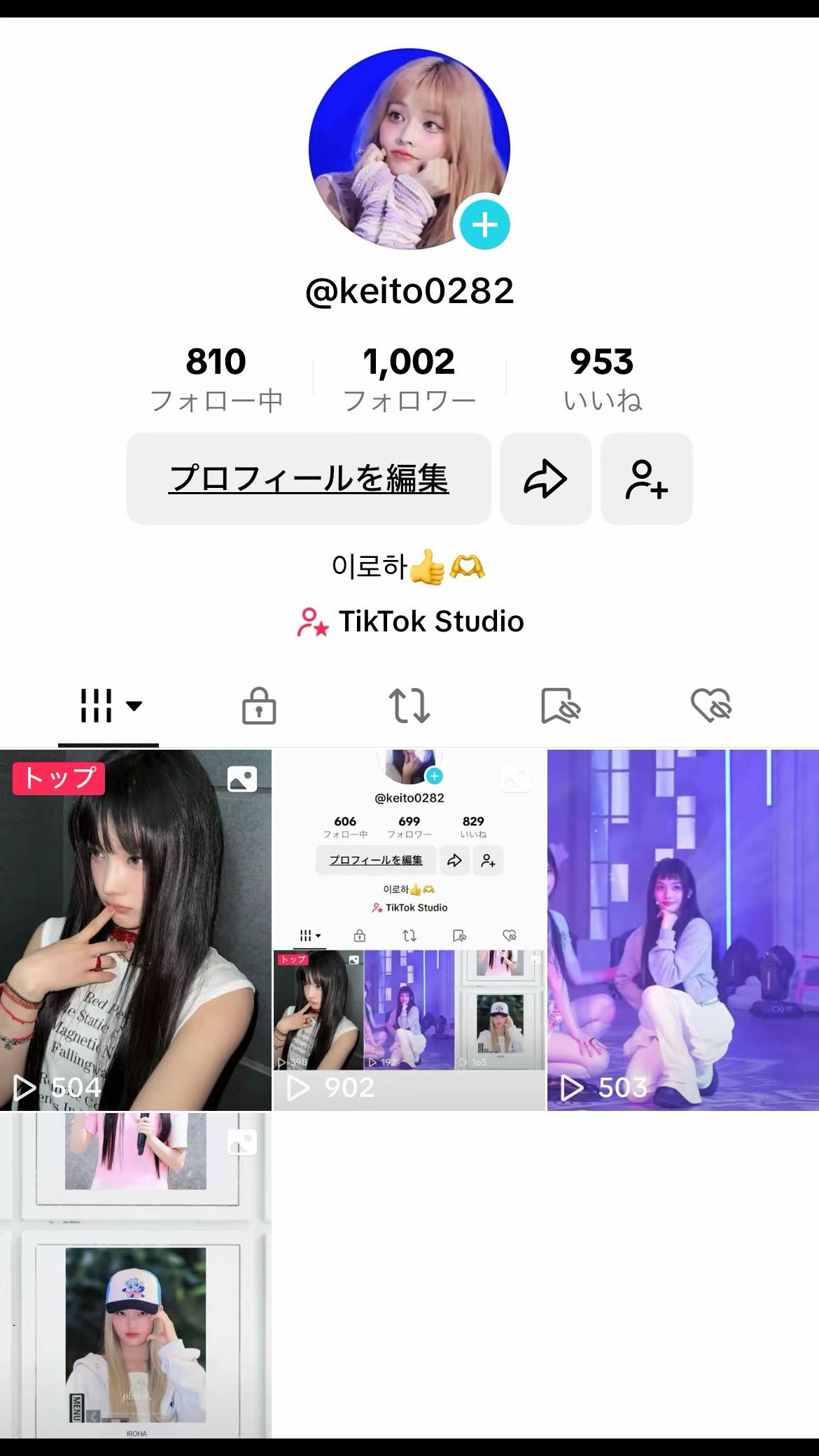819x1456 pixels.
Task: Open the pinned post with 504 views
Action: click(x=135, y=930)
